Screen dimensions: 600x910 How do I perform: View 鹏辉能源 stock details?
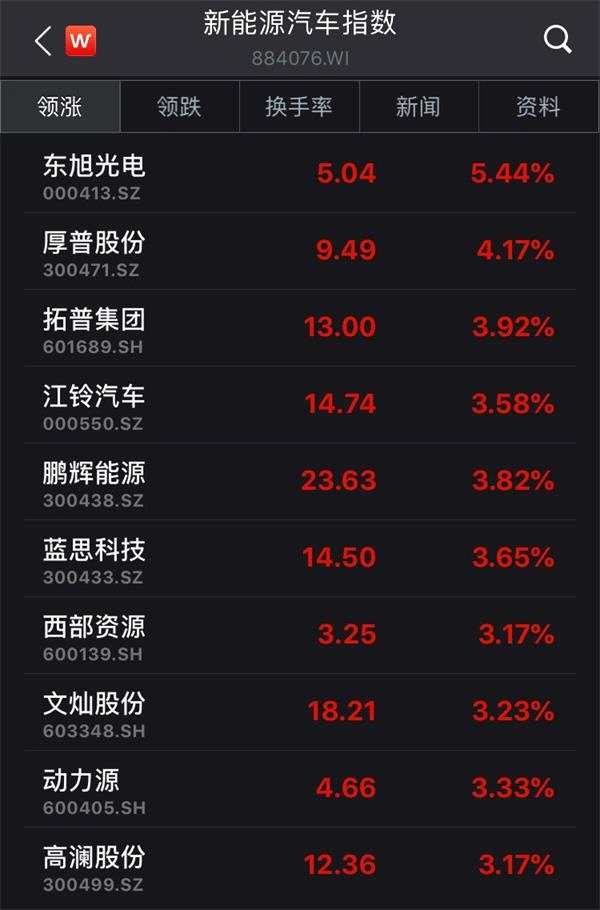(300, 482)
